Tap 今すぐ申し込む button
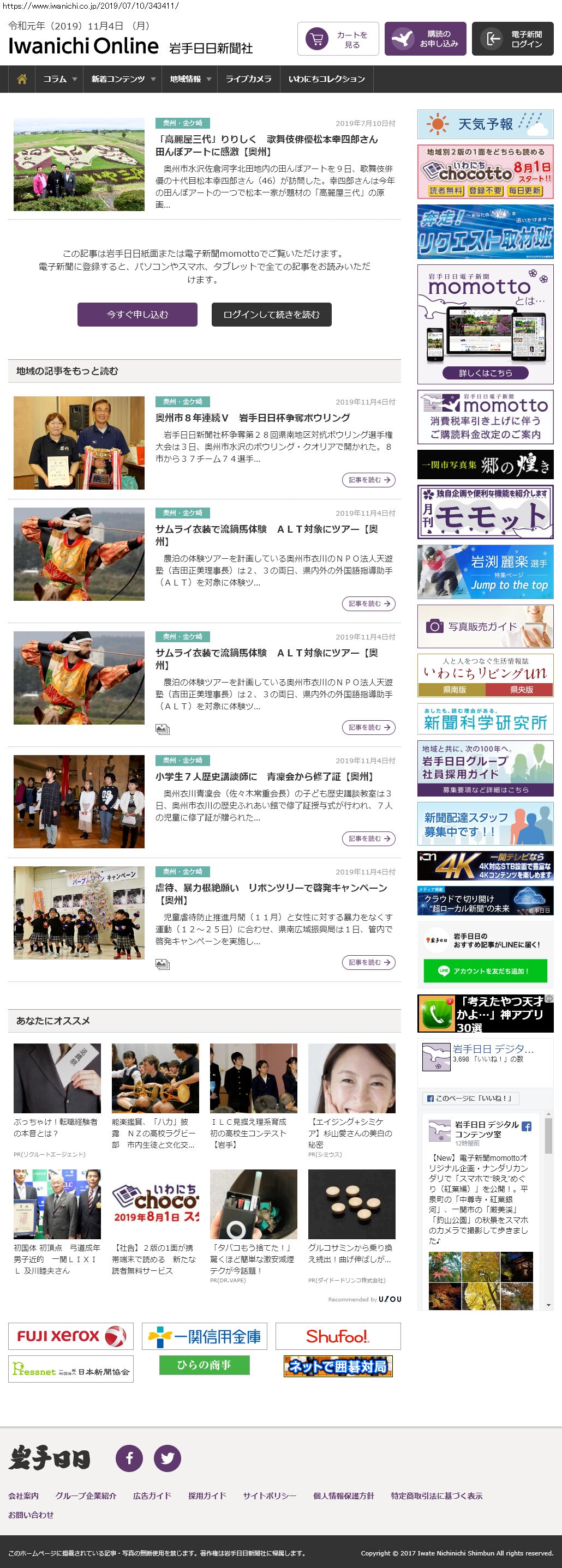Screen dimensions: 562x1568 137,315
